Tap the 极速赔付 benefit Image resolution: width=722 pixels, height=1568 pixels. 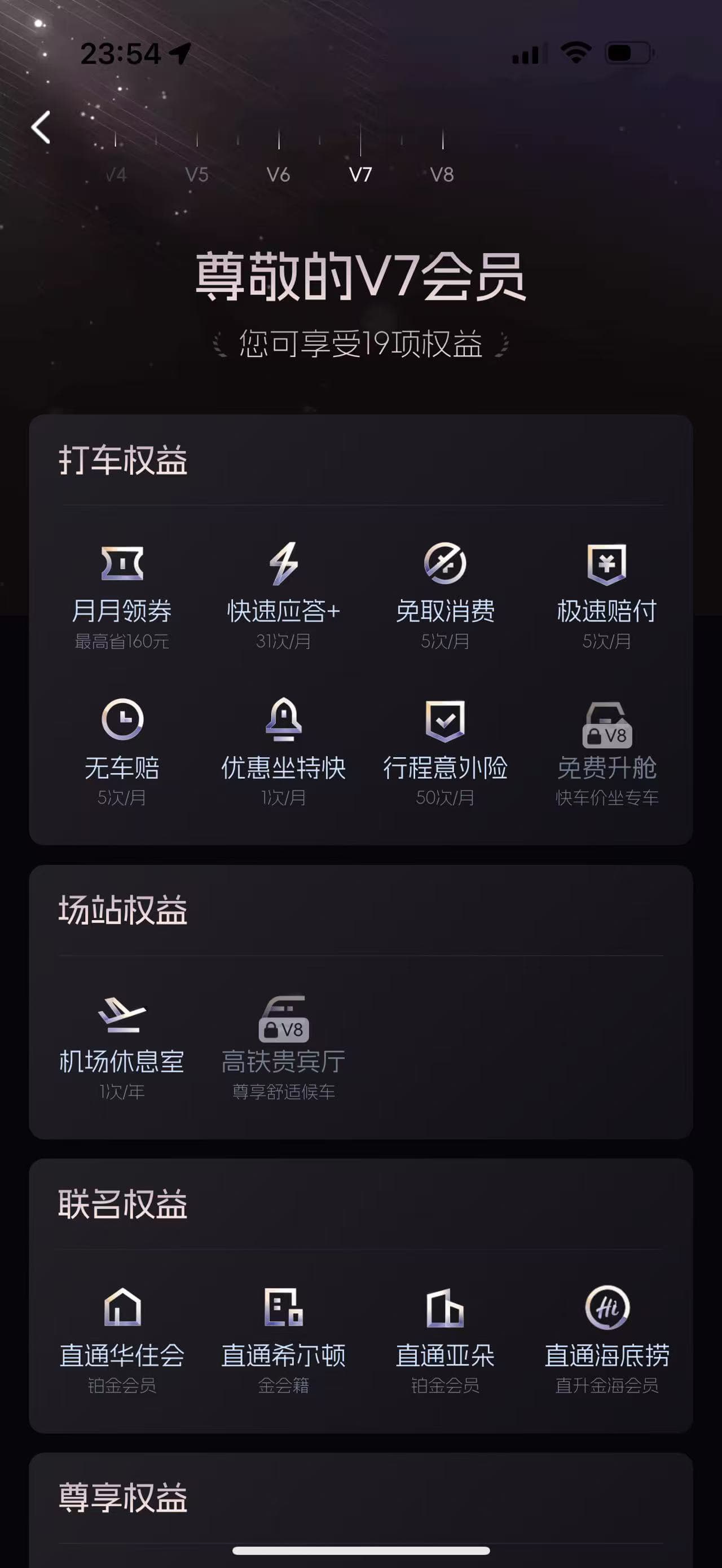(606, 595)
